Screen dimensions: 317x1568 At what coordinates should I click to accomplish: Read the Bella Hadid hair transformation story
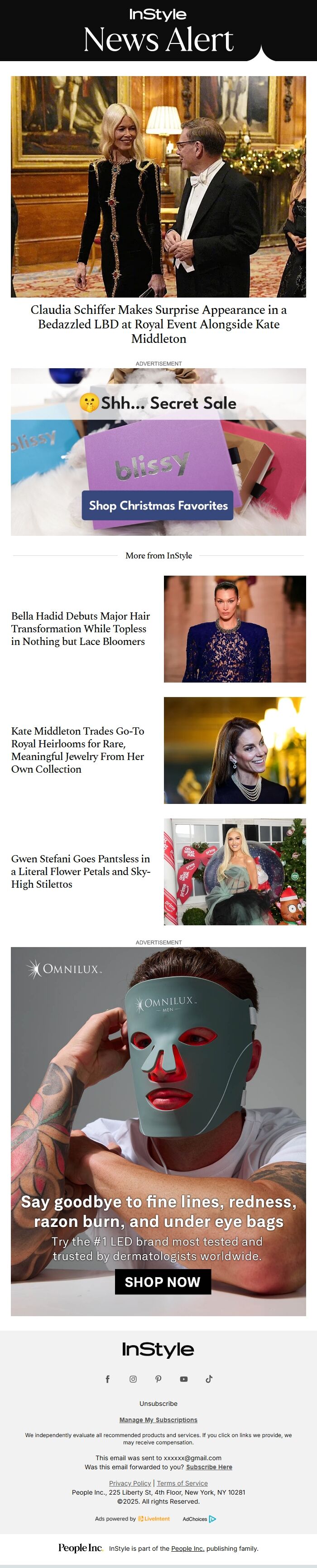(x=80, y=628)
